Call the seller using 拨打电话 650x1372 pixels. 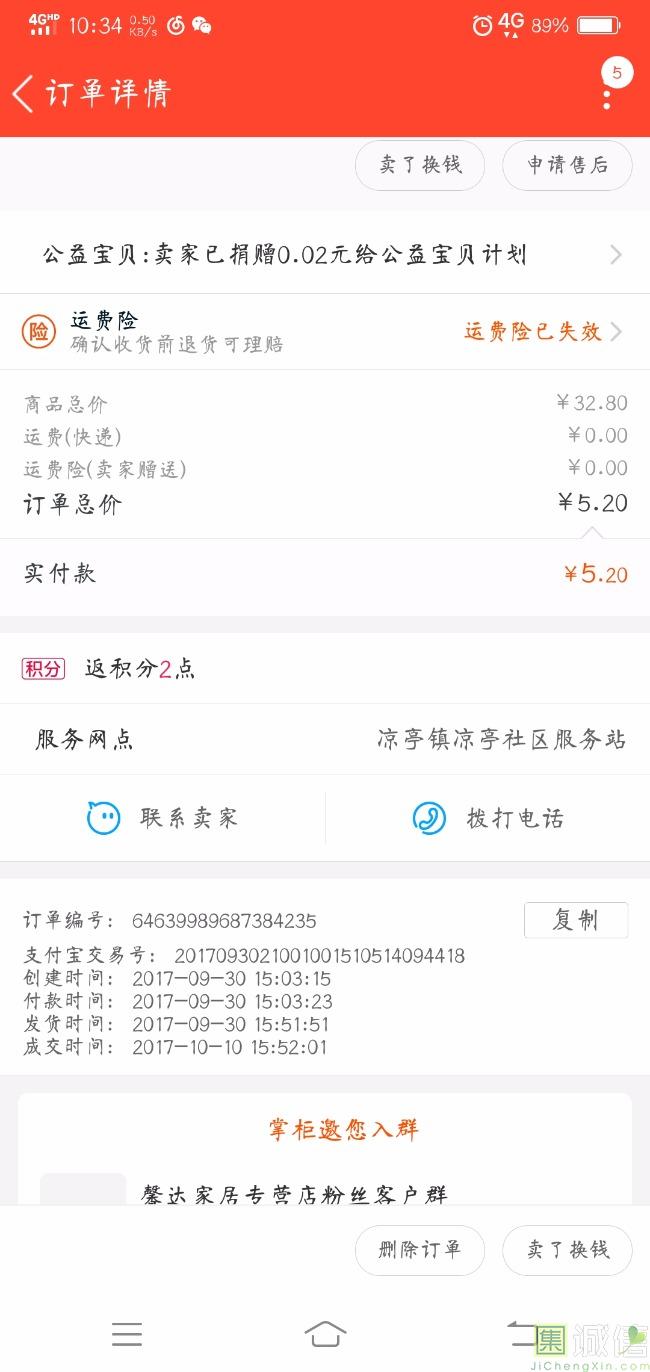click(x=488, y=818)
